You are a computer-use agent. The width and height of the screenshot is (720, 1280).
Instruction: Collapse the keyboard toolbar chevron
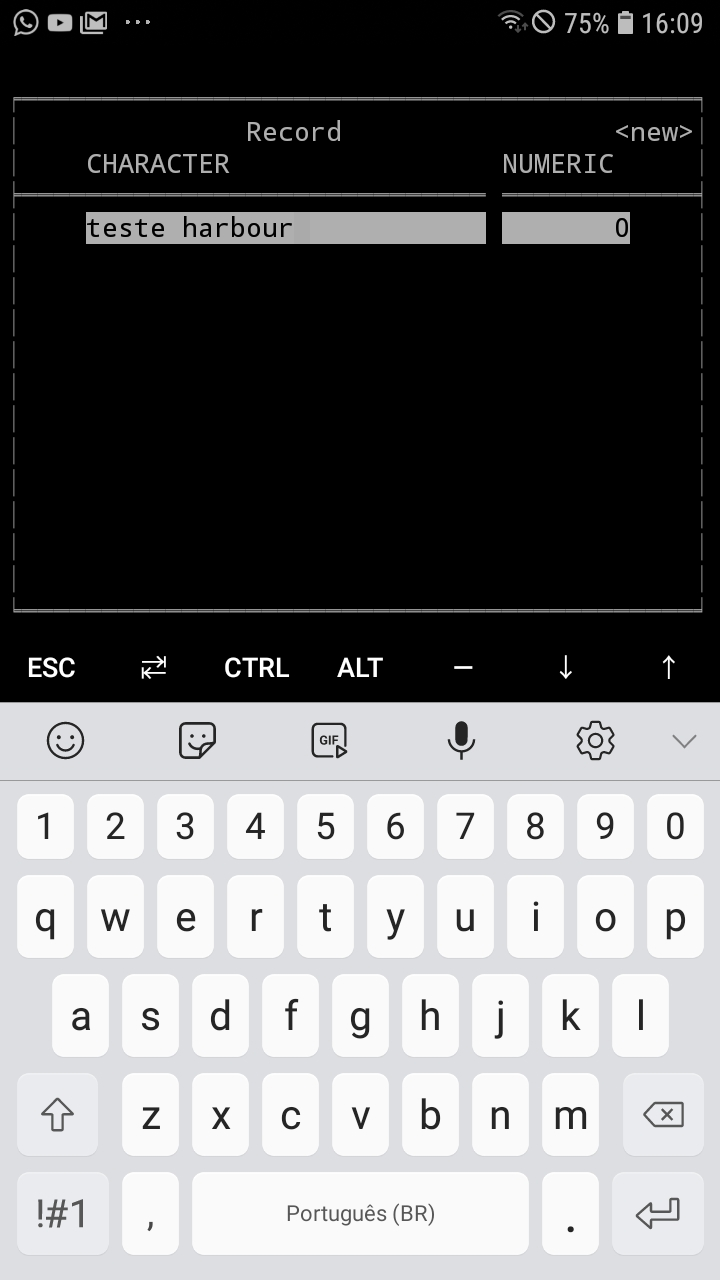click(x=684, y=741)
